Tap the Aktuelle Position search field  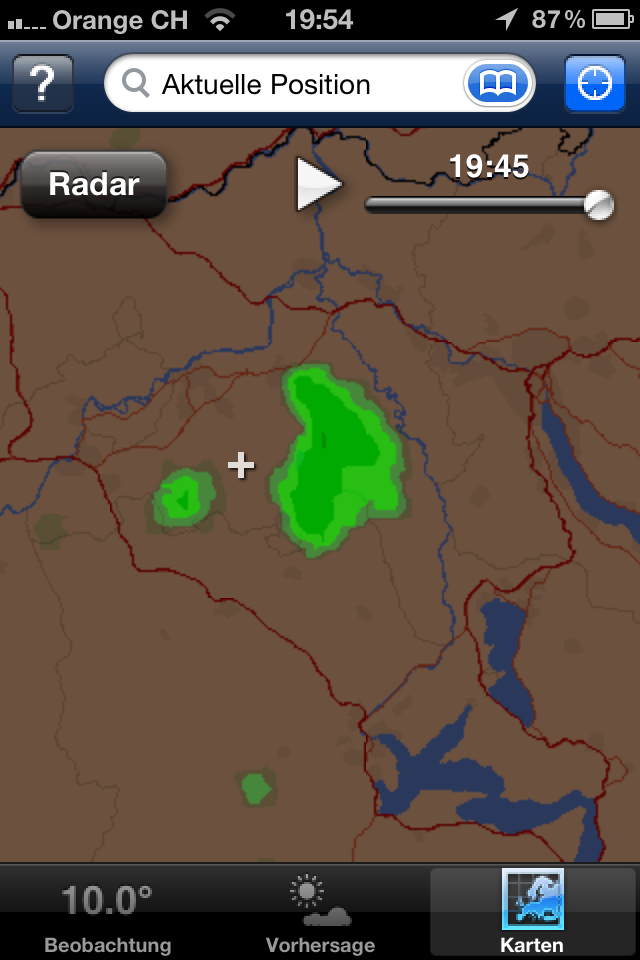click(290, 84)
